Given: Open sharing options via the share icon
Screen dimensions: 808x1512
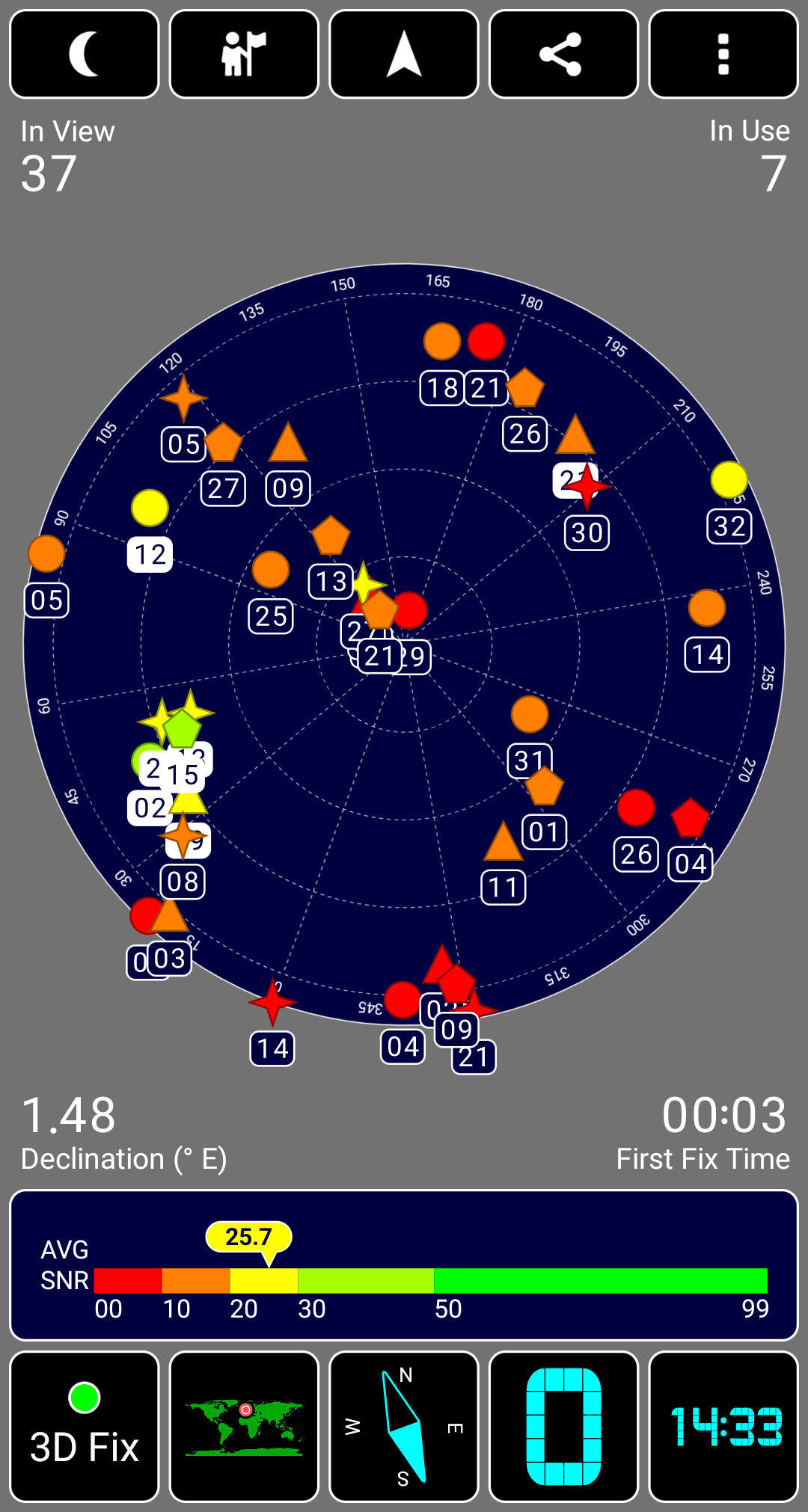Looking at the screenshot, I should tap(563, 54).
